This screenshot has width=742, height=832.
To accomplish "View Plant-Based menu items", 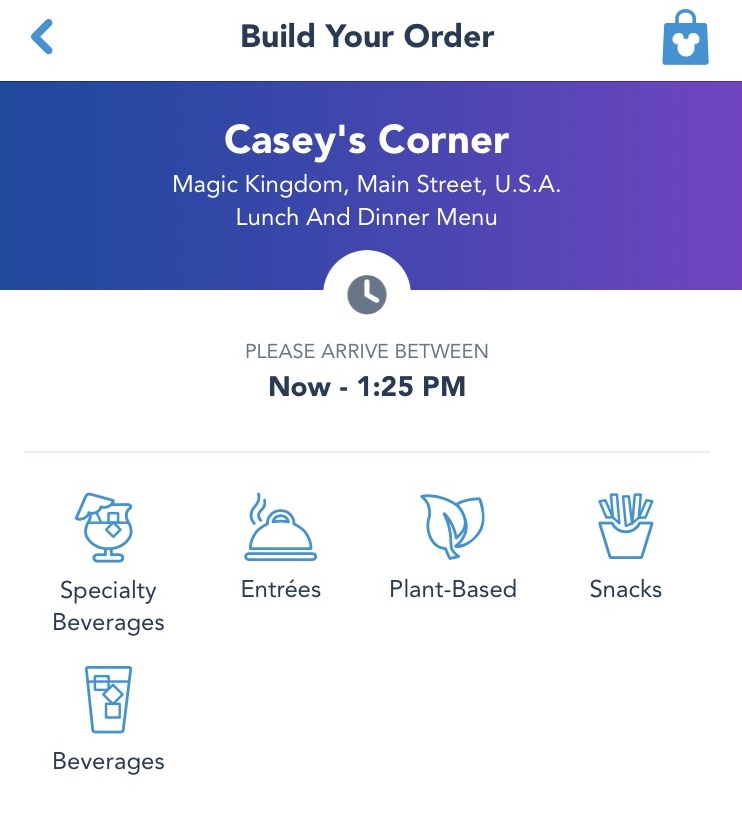I will coord(453,546).
